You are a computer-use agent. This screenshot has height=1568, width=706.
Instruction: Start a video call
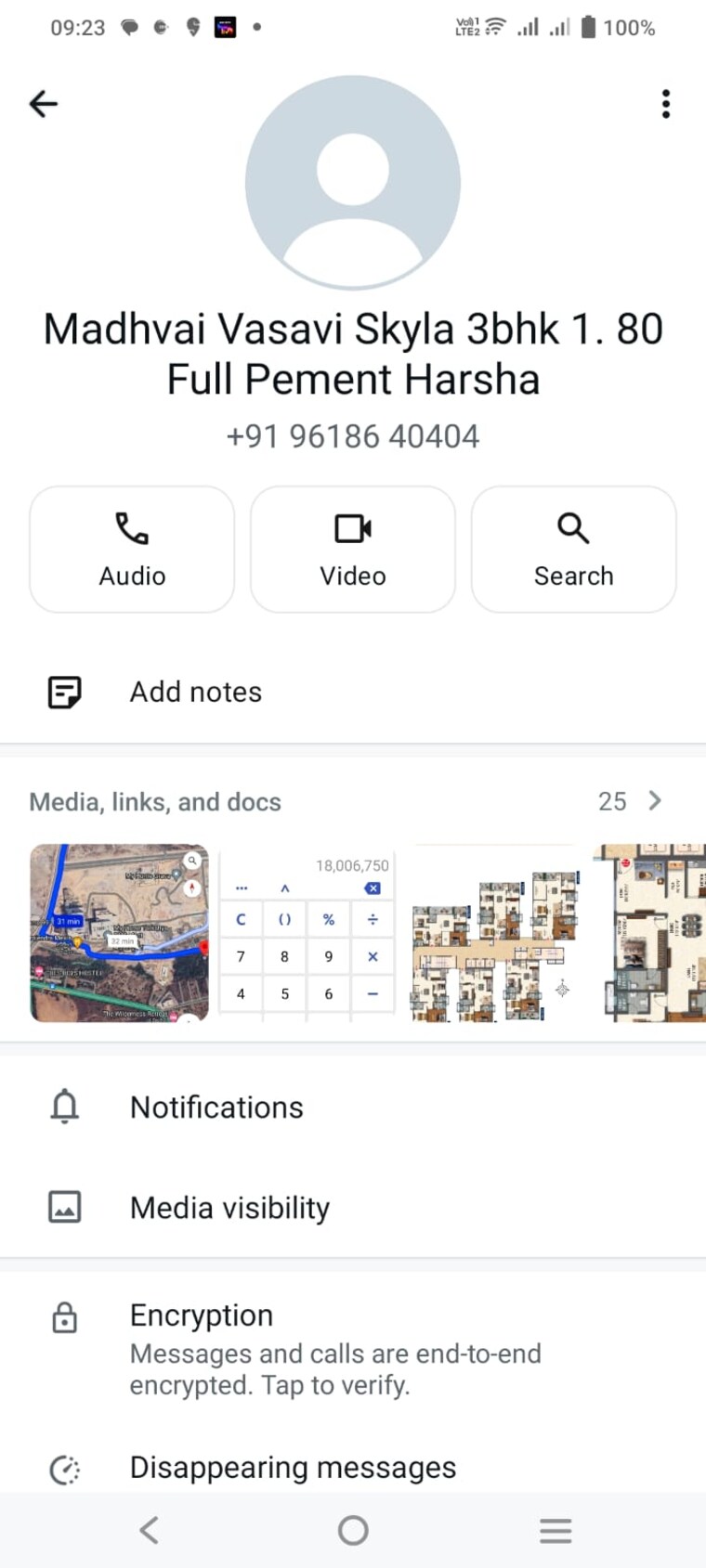pos(353,550)
